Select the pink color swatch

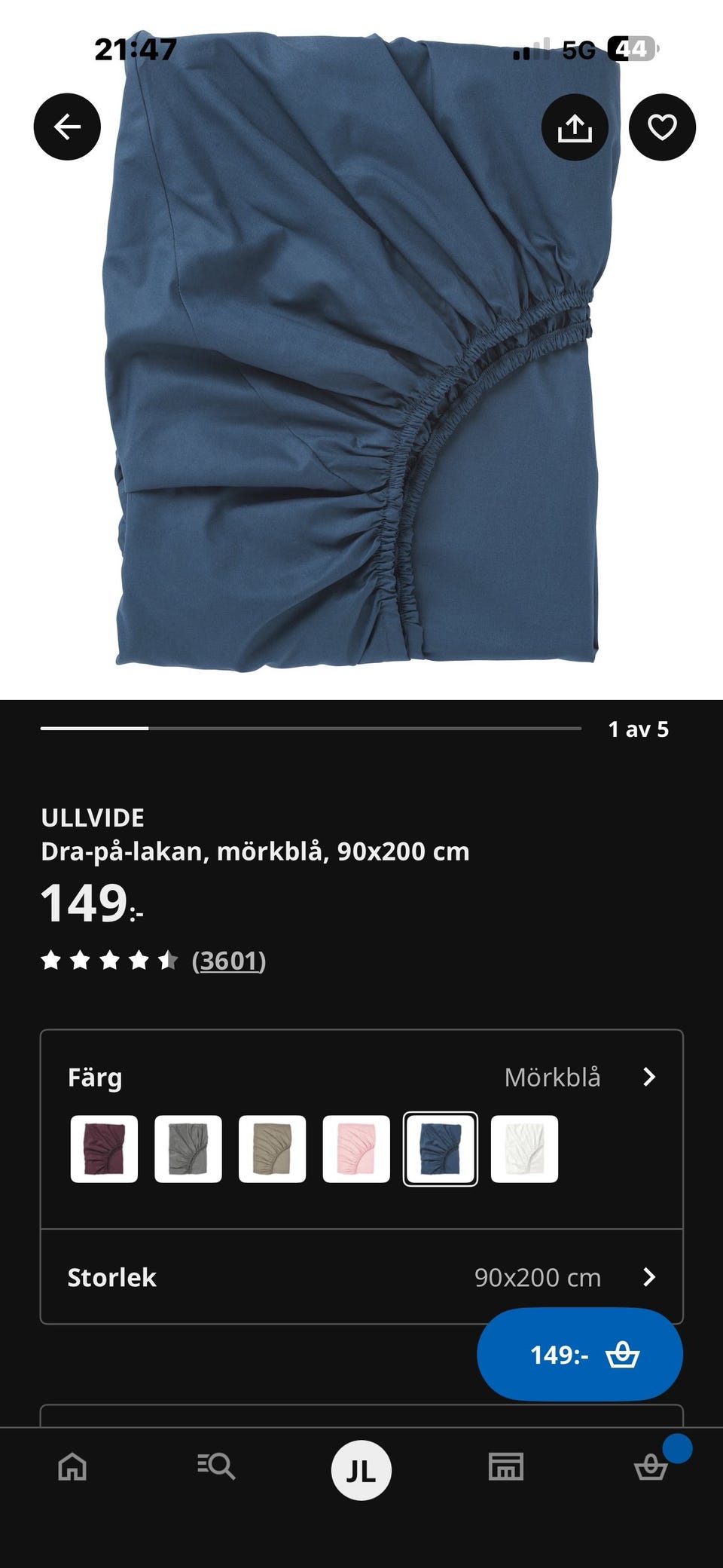pos(356,1149)
